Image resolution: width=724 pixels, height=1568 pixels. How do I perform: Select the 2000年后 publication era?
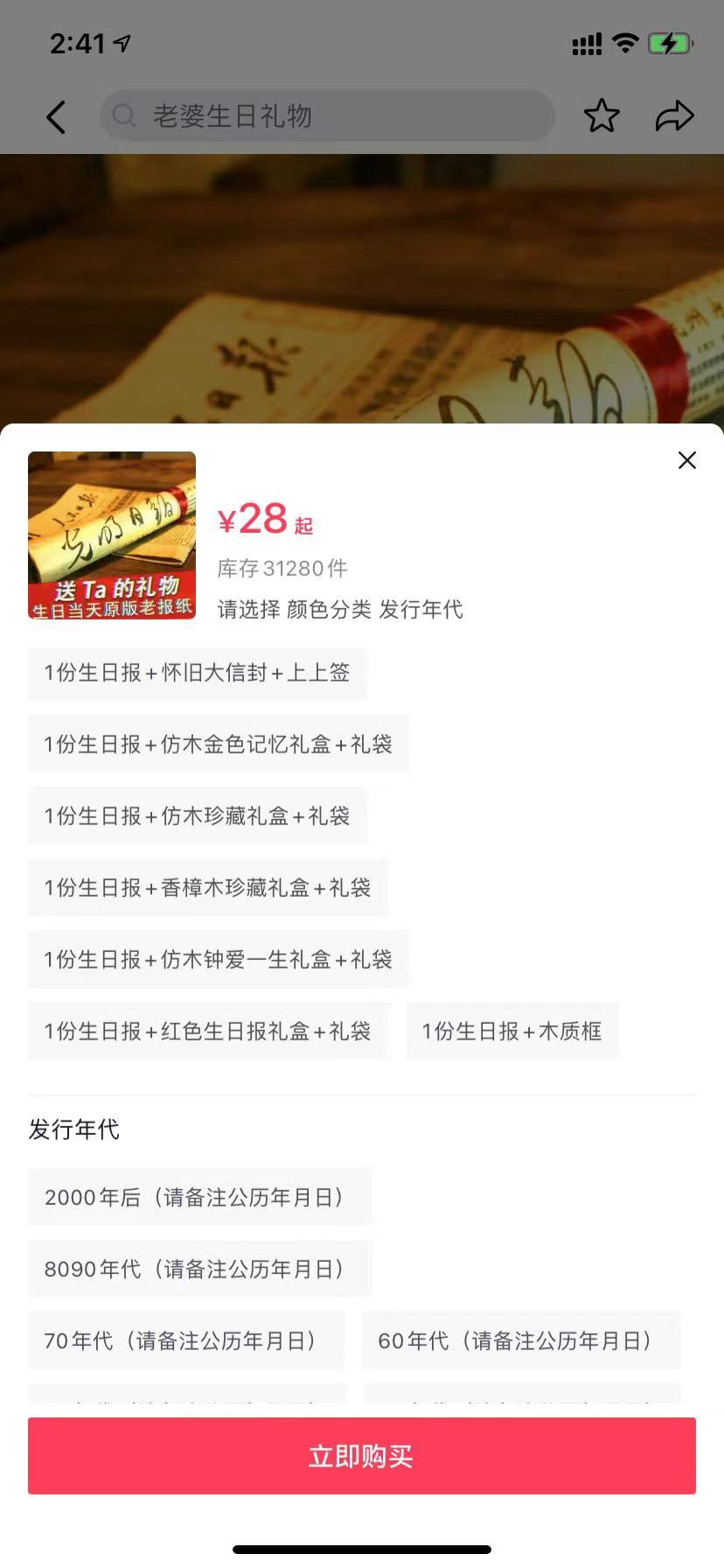(x=199, y=1197)
